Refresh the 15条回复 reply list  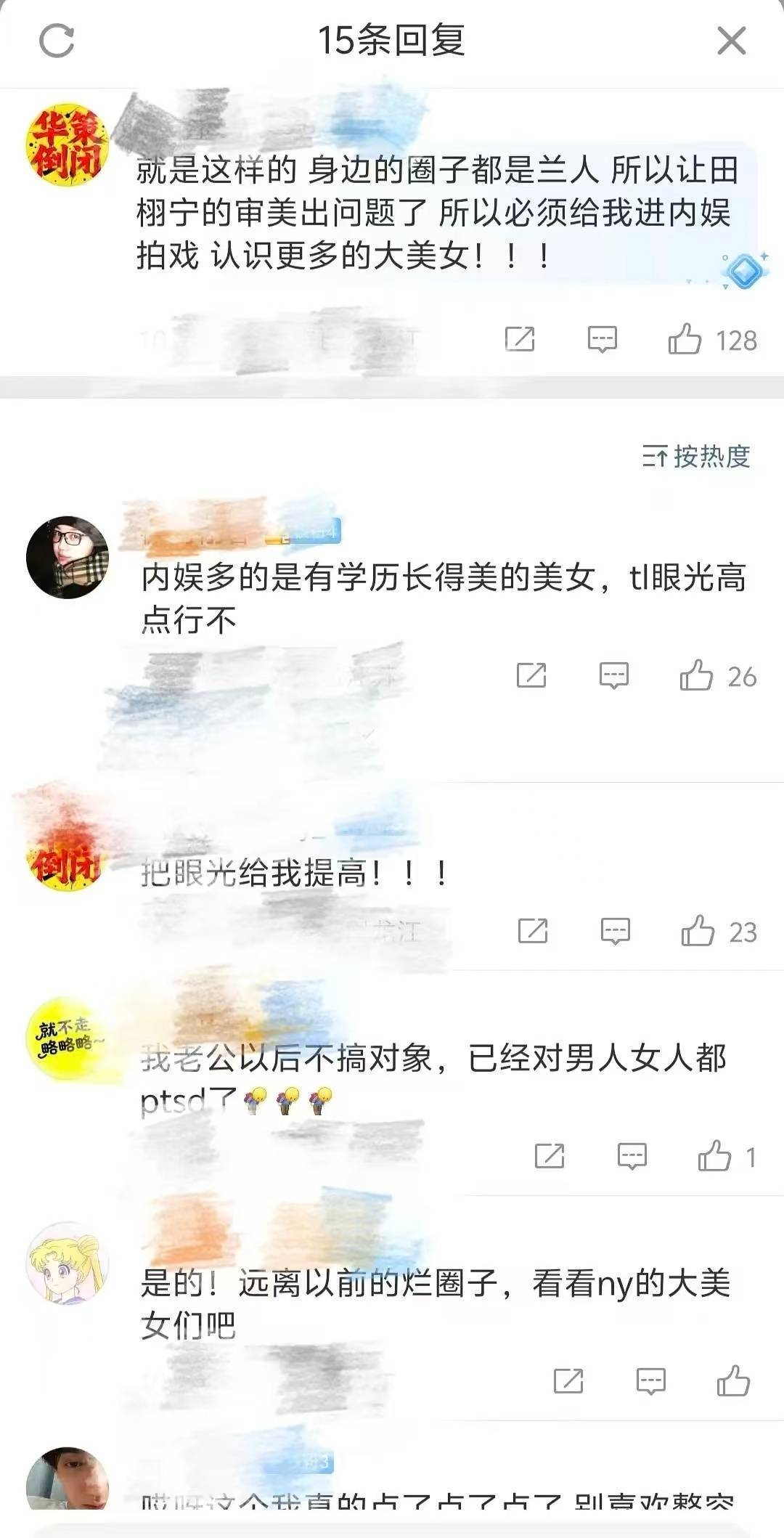click(x=57, y=41)
